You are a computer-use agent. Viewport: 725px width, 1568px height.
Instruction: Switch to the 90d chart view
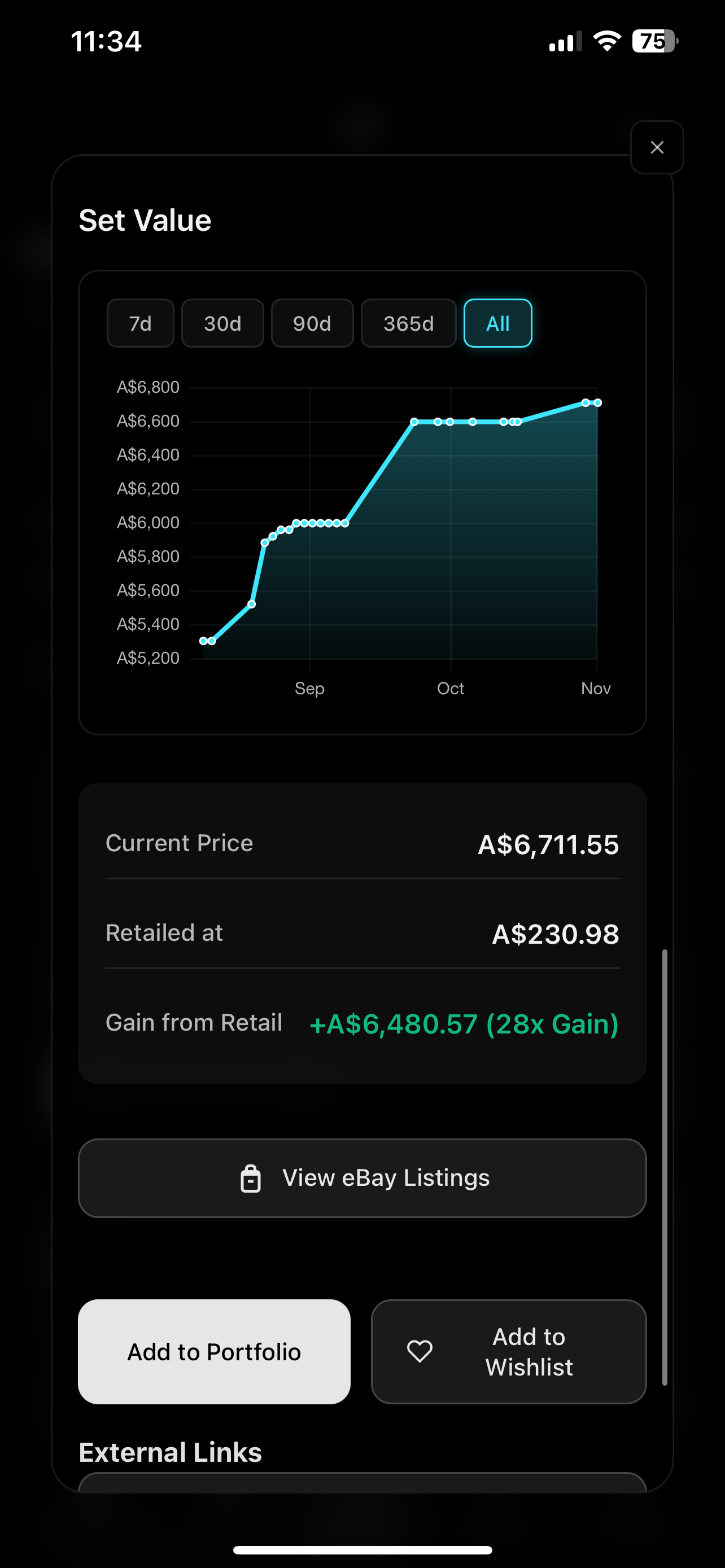tap(312, 323)
